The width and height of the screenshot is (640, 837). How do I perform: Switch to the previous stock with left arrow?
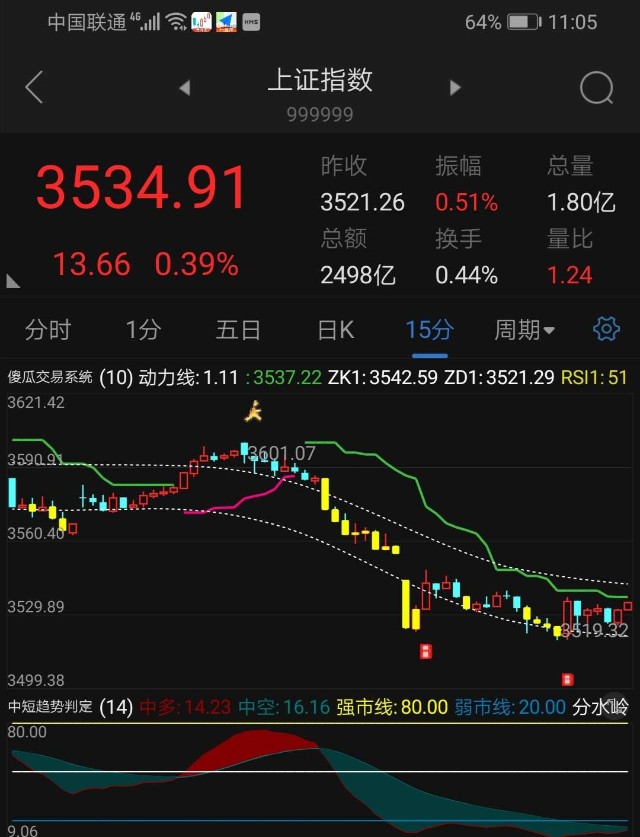(184, 88)
